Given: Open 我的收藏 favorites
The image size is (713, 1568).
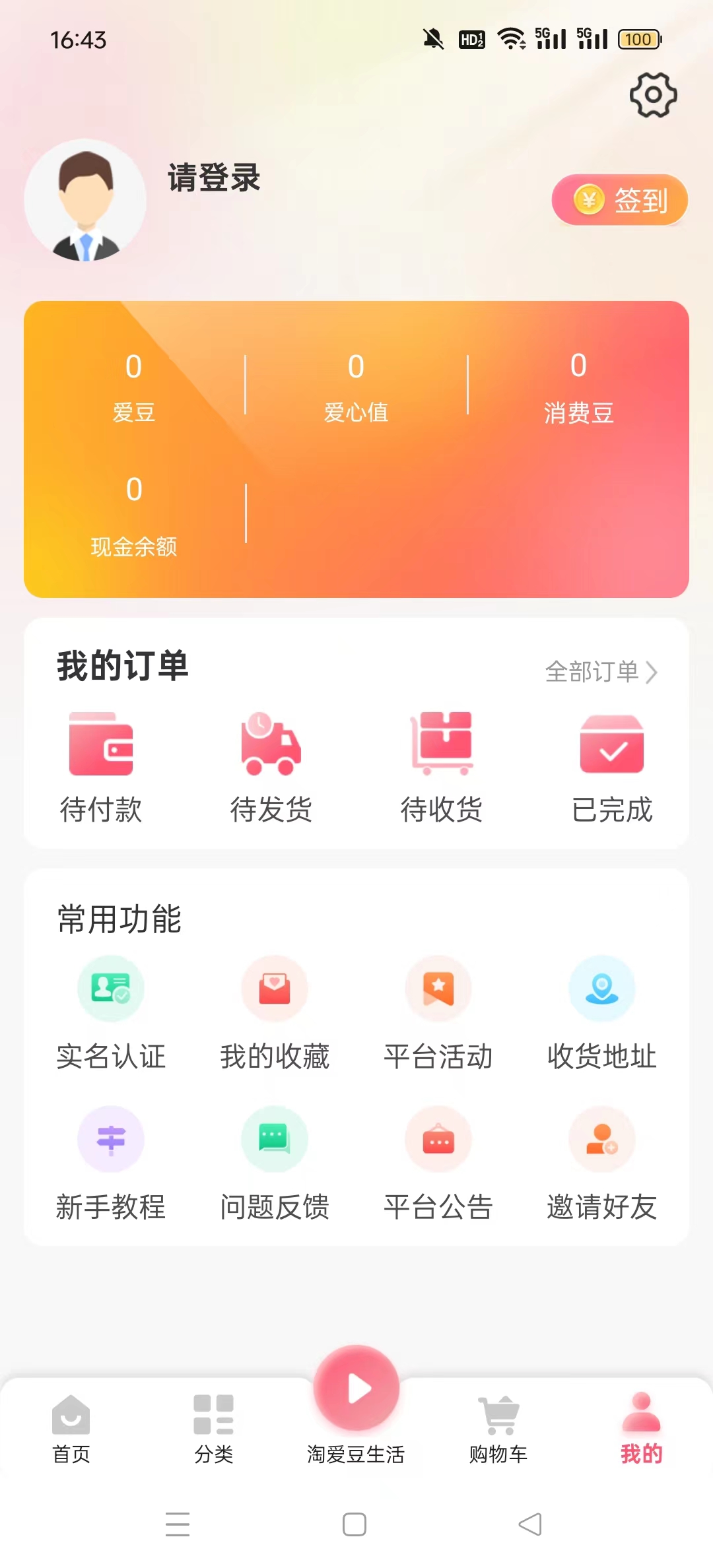Looking at the screenshot, I should click(x=275, y=1013).
